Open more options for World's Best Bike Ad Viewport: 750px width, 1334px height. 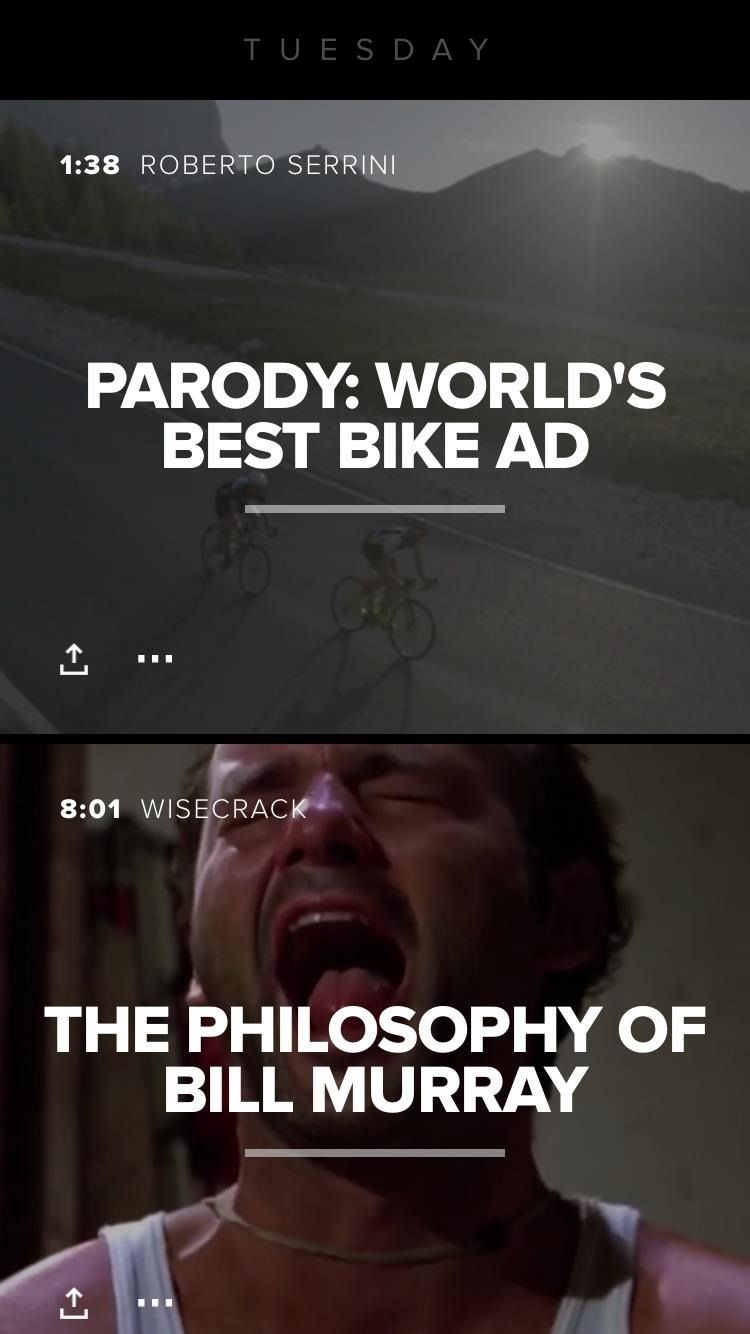tap(155, 658)
